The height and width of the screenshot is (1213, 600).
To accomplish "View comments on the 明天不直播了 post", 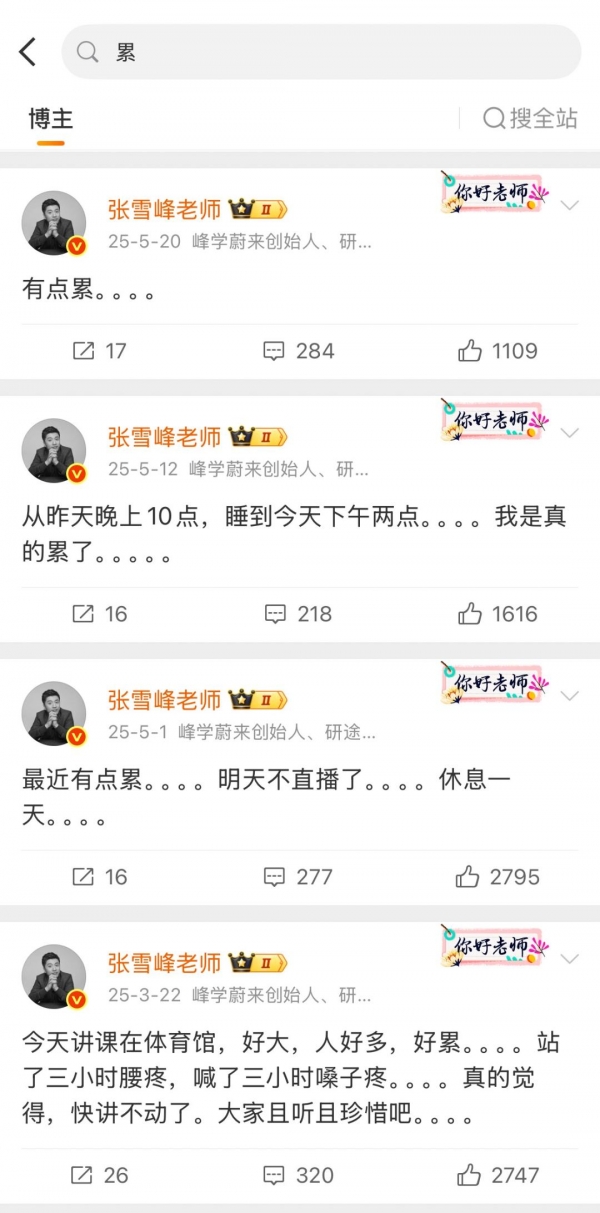I will 297,877.
